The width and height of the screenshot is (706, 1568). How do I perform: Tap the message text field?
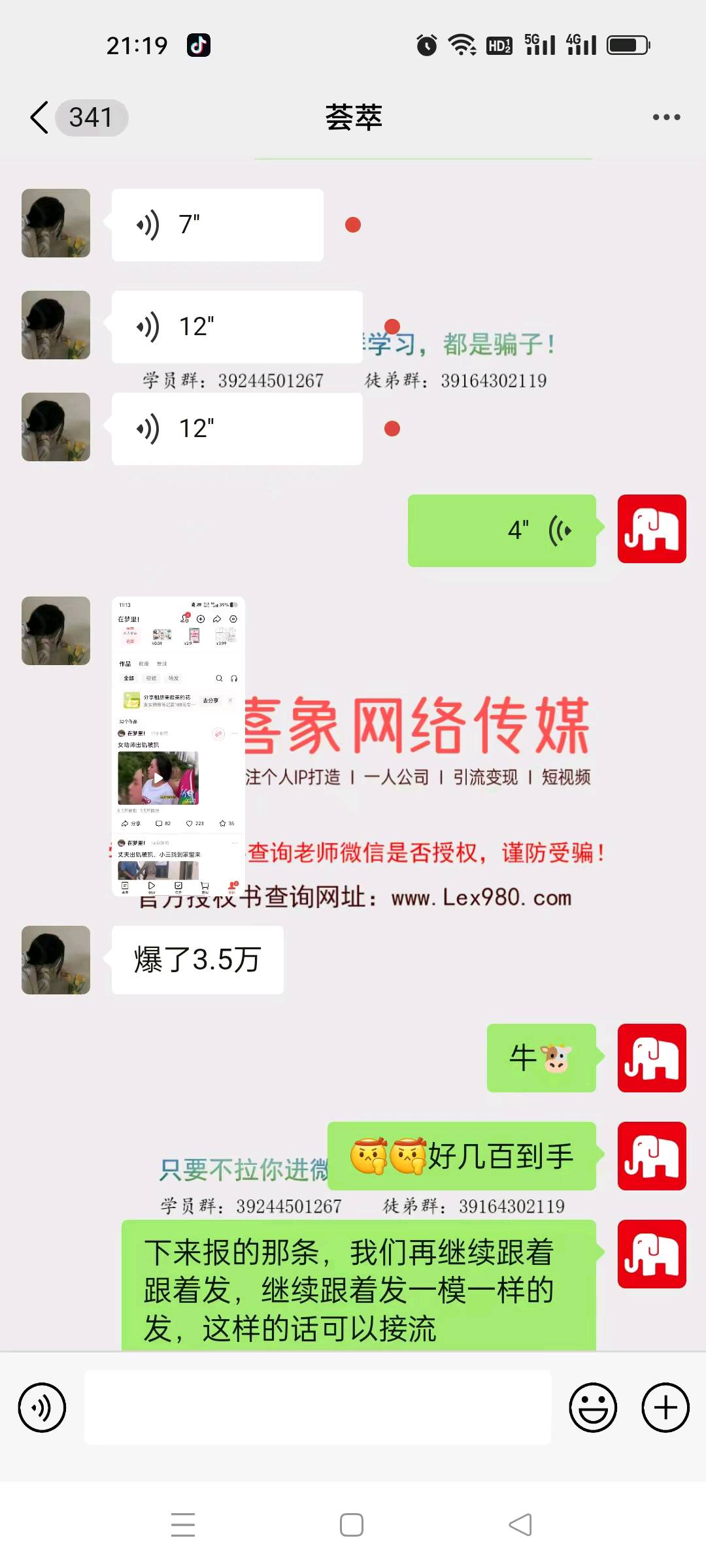click(317, 1407)
